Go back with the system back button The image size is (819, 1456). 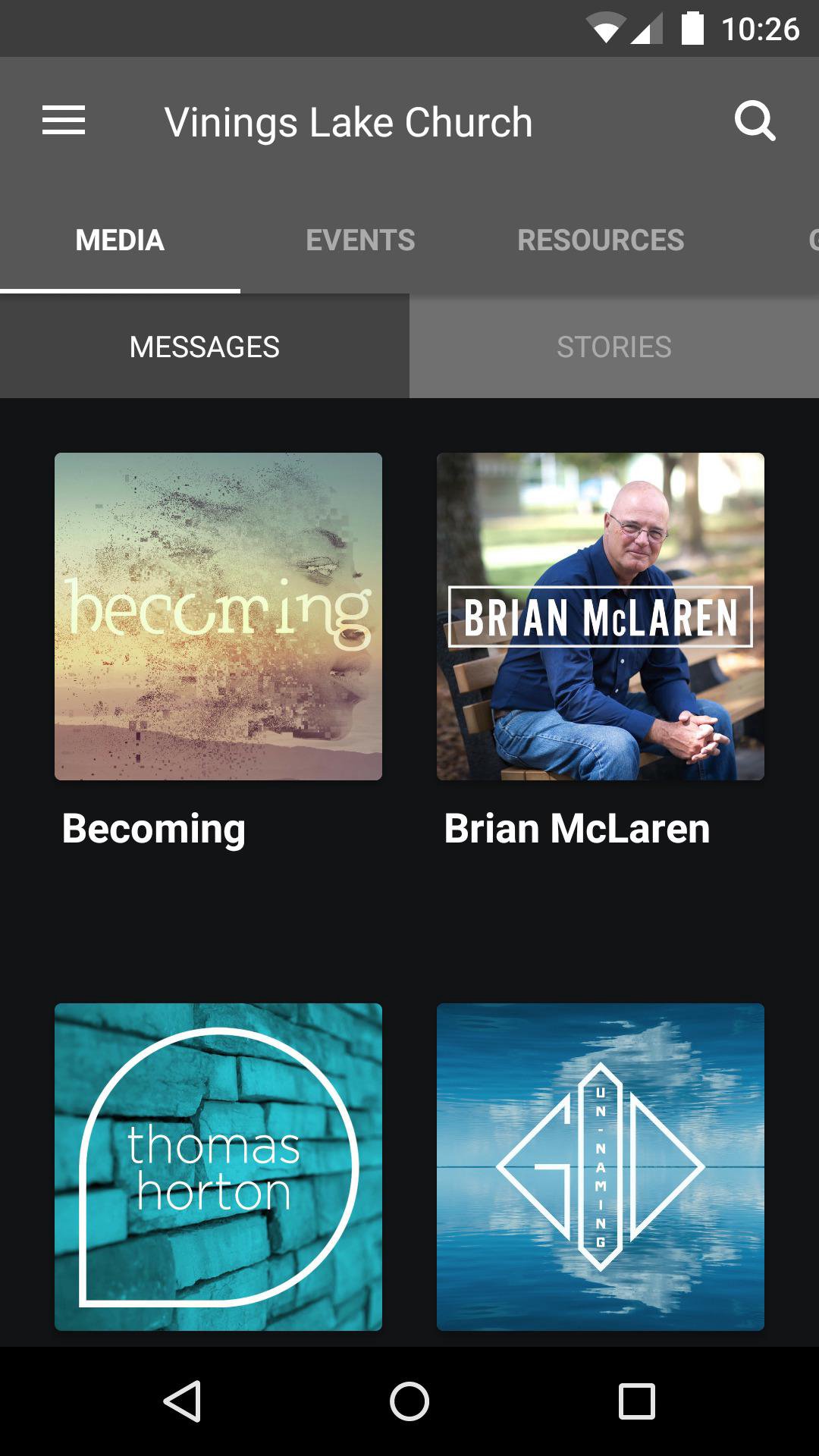pos(182,1401)
